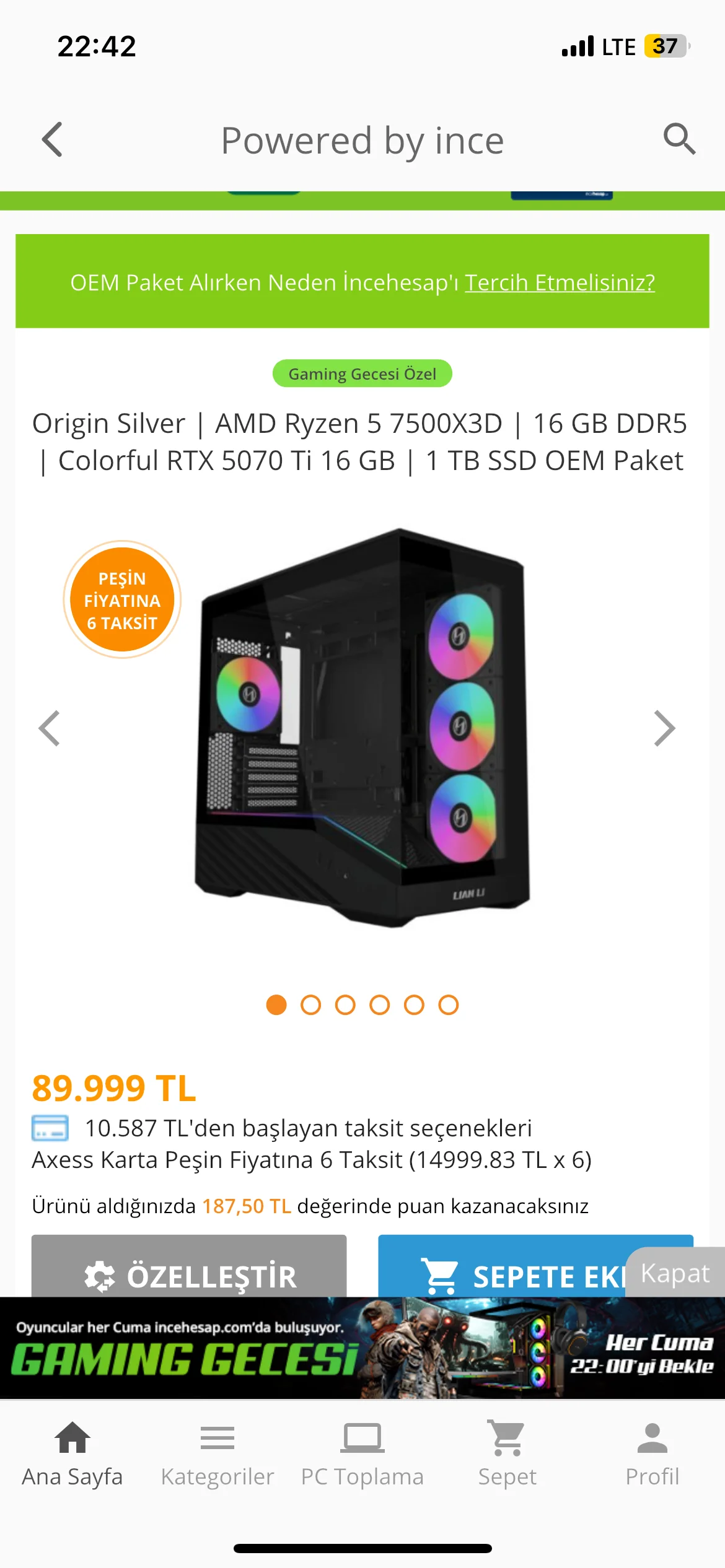Dismiss the banner with Kapat
The image size is (725, 1568).
[675, 1273]
